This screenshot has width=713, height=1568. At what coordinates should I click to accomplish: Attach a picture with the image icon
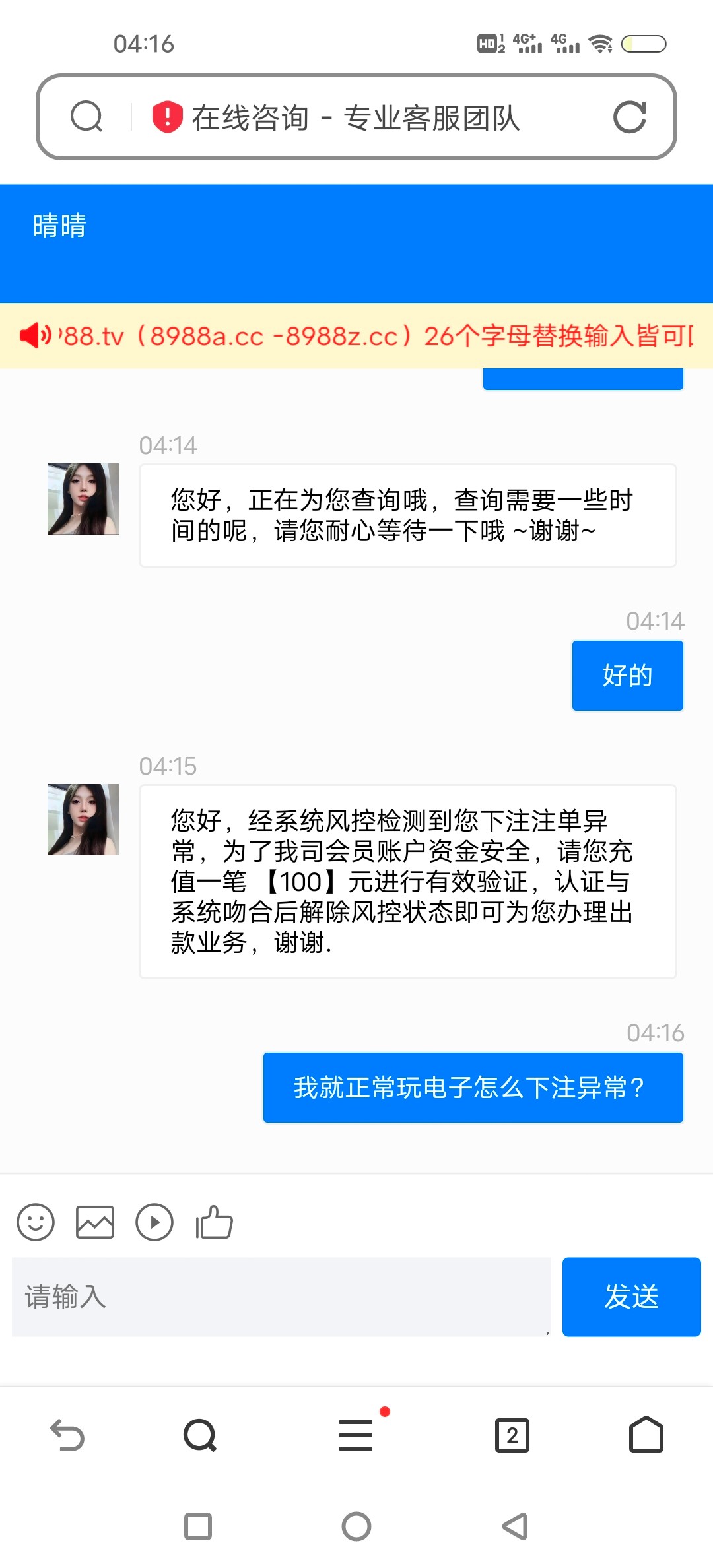95,1222
